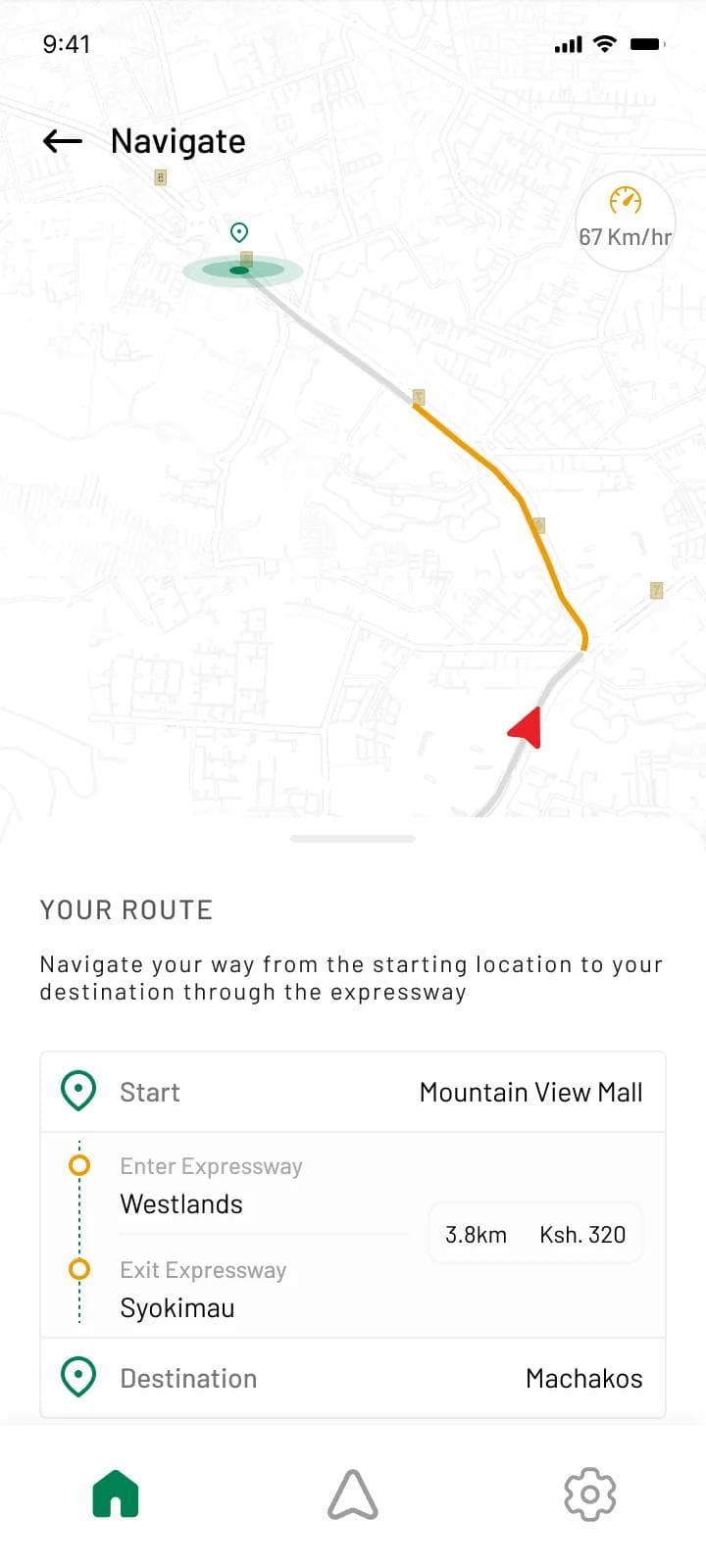Select the Start row showing Mountain View Mall
Viewport: 706px width, 1568px height.
tap(353, 1091)
